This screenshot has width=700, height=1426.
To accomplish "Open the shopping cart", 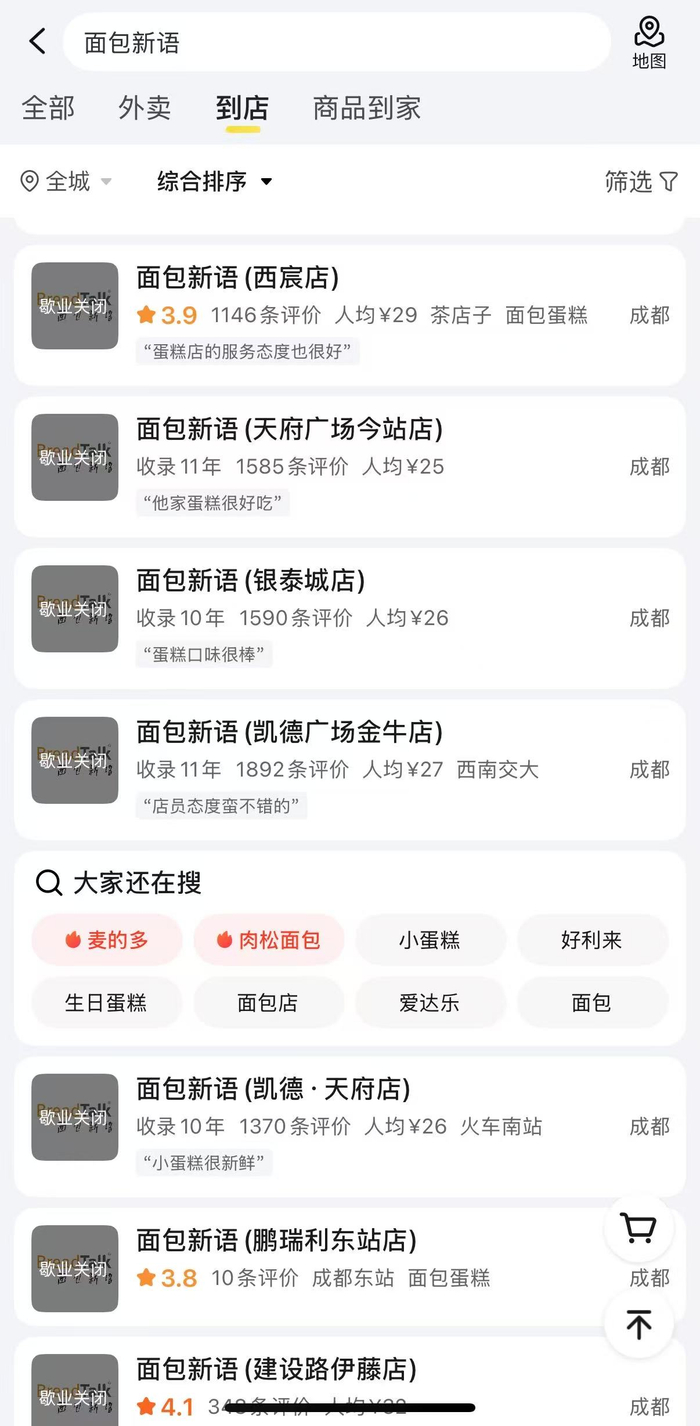I will pyautogui.click(x=638, y=1228).
